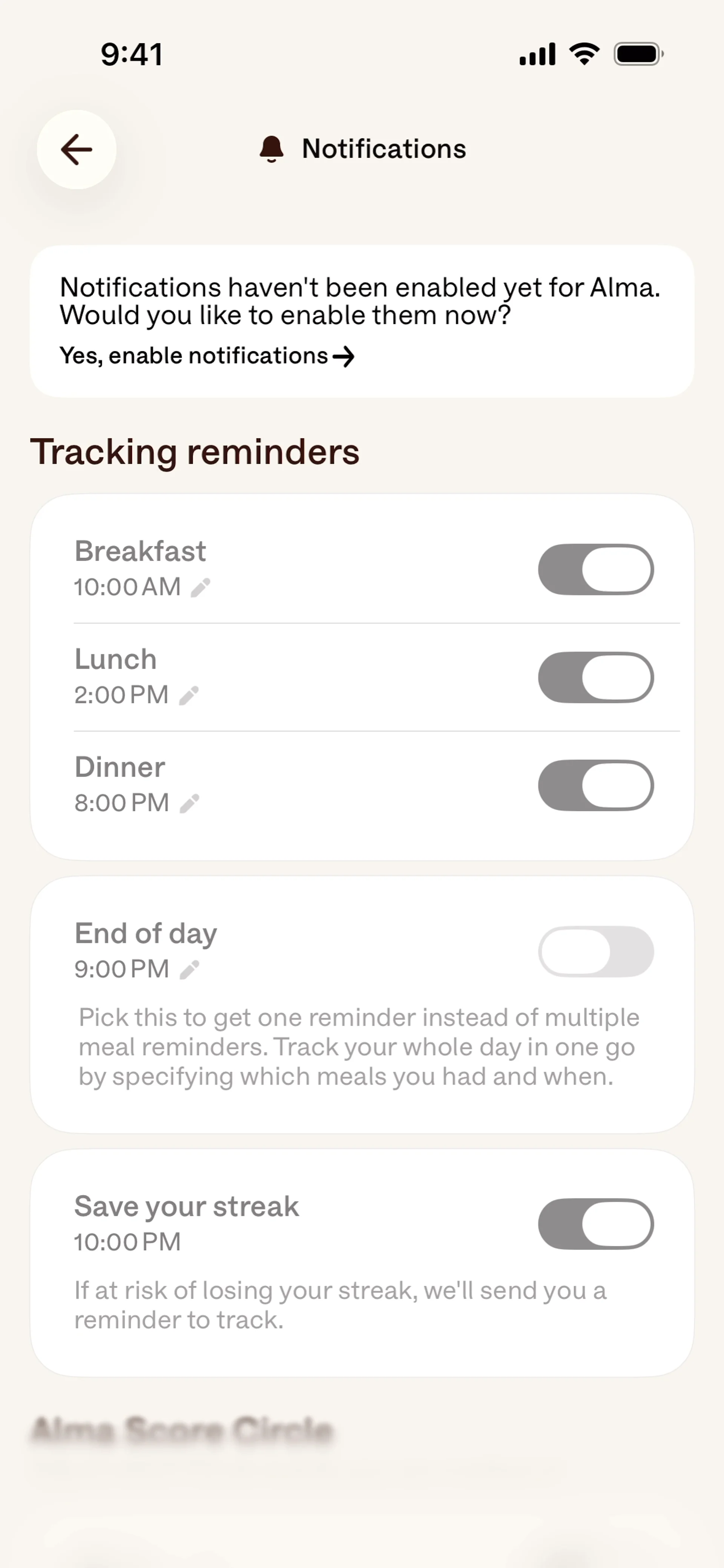This screenshot has height=1568, width=724.
Task: Toggle the Dinner reminder switch
Action: pos(595,785)
